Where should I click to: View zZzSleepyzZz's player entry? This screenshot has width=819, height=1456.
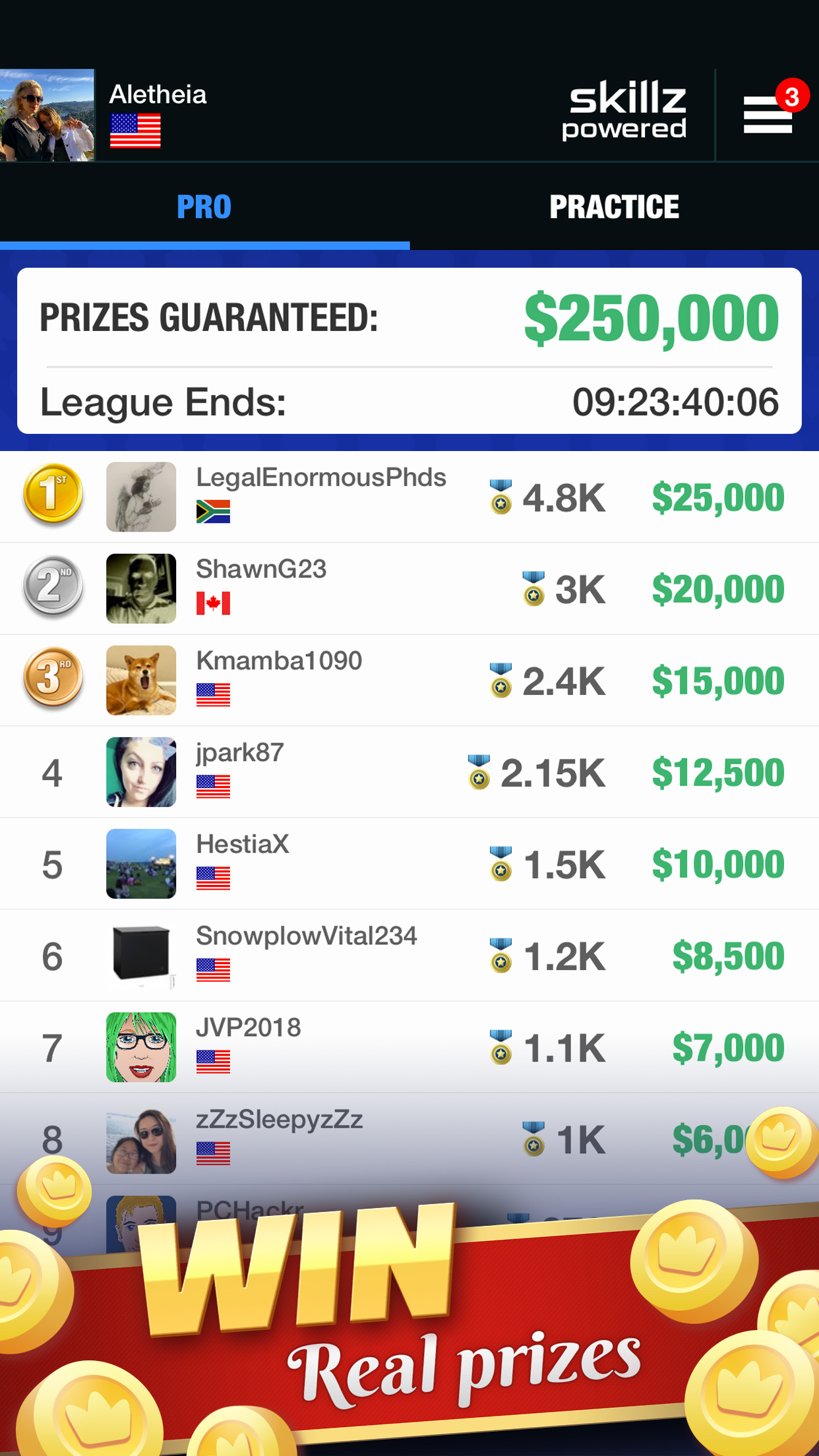pos(409,1139)
